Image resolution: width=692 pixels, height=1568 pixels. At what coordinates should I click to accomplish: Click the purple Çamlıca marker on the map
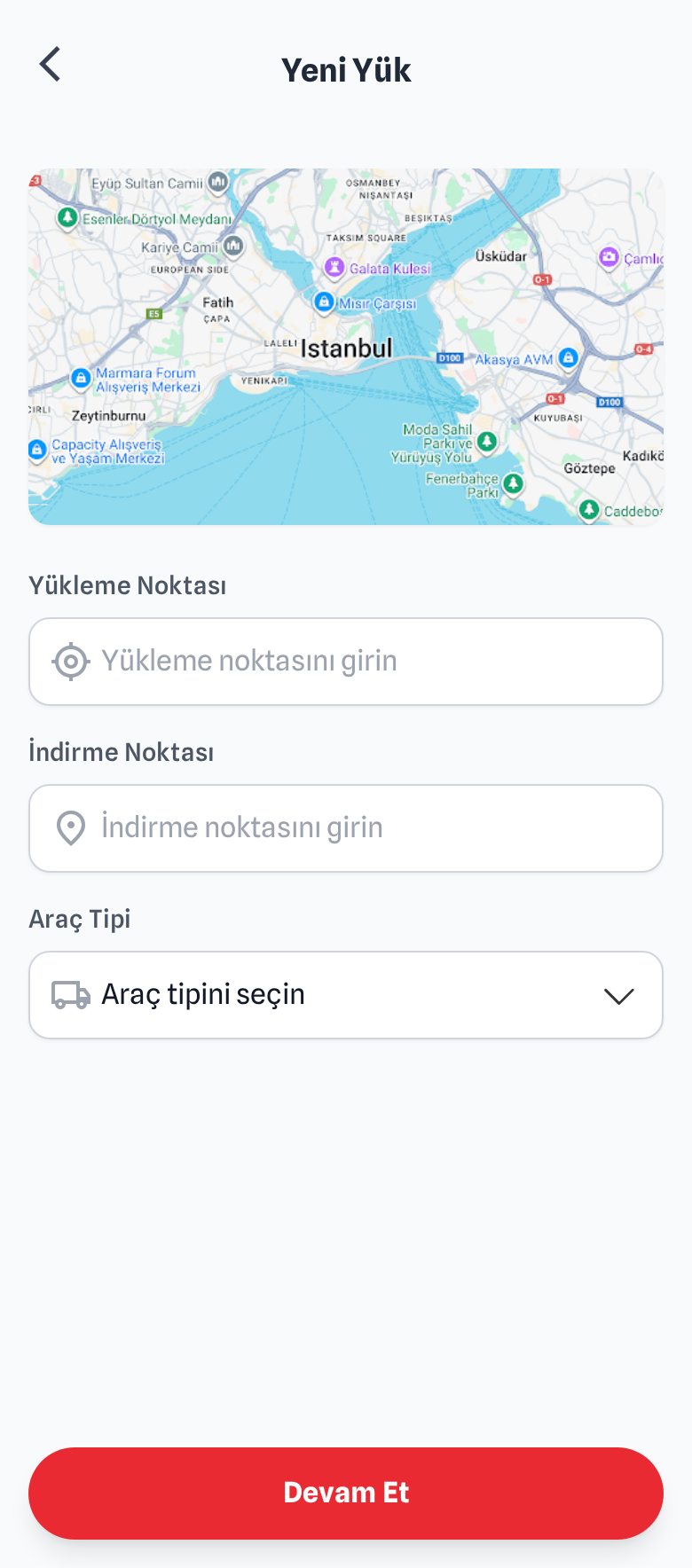click(608, 257)
